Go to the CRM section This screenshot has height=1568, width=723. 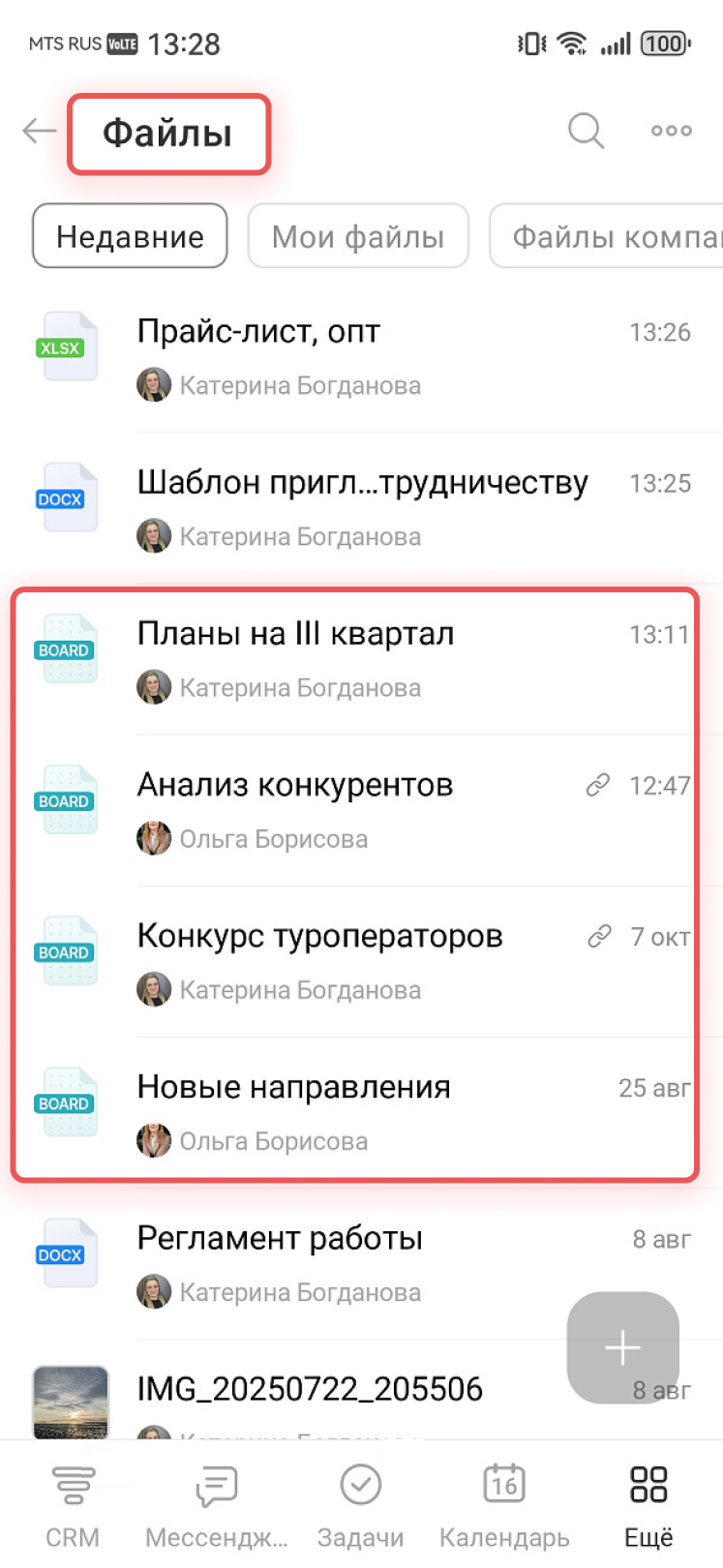click(73, 1505)
